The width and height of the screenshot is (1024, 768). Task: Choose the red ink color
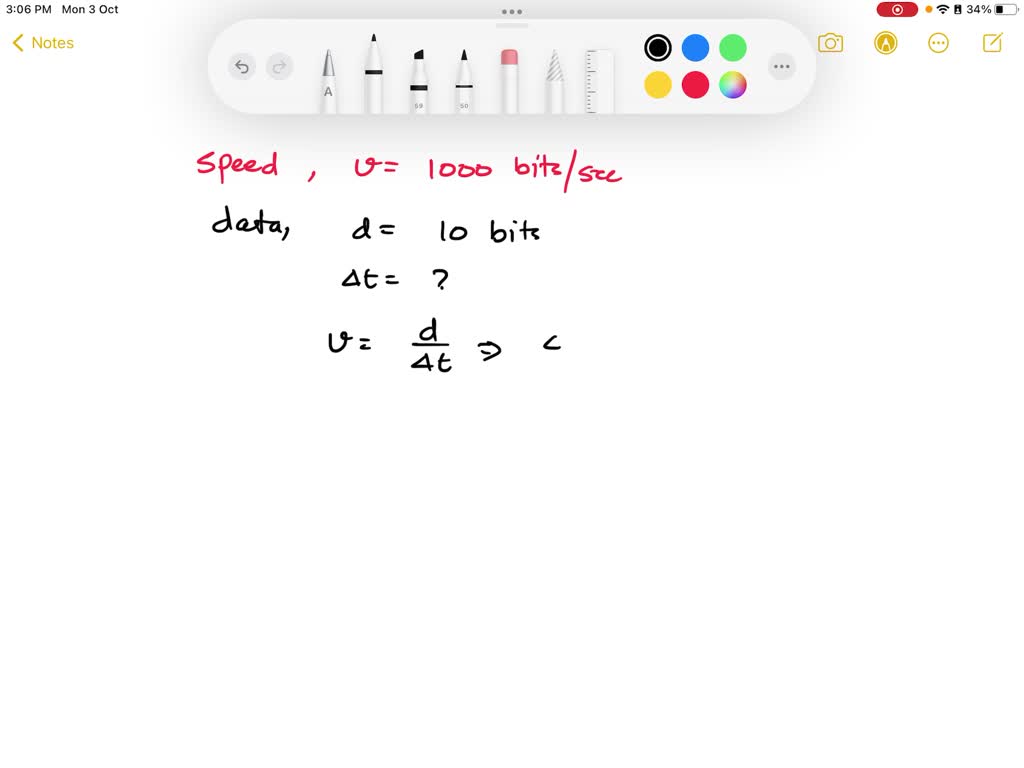click(695, 85)
